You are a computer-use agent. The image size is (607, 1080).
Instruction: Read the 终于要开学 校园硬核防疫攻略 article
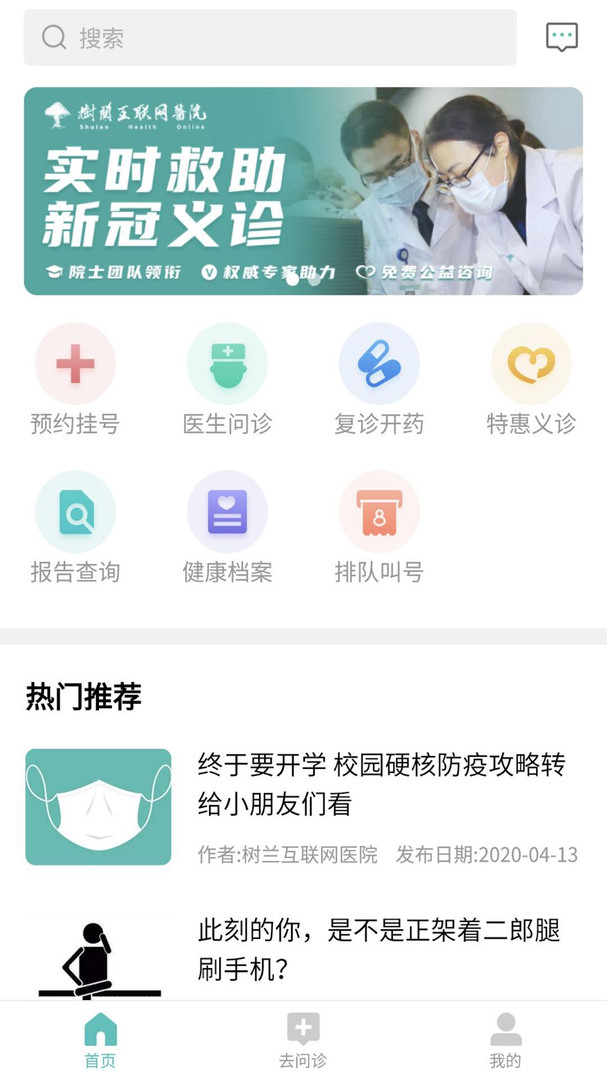[303, 807]
